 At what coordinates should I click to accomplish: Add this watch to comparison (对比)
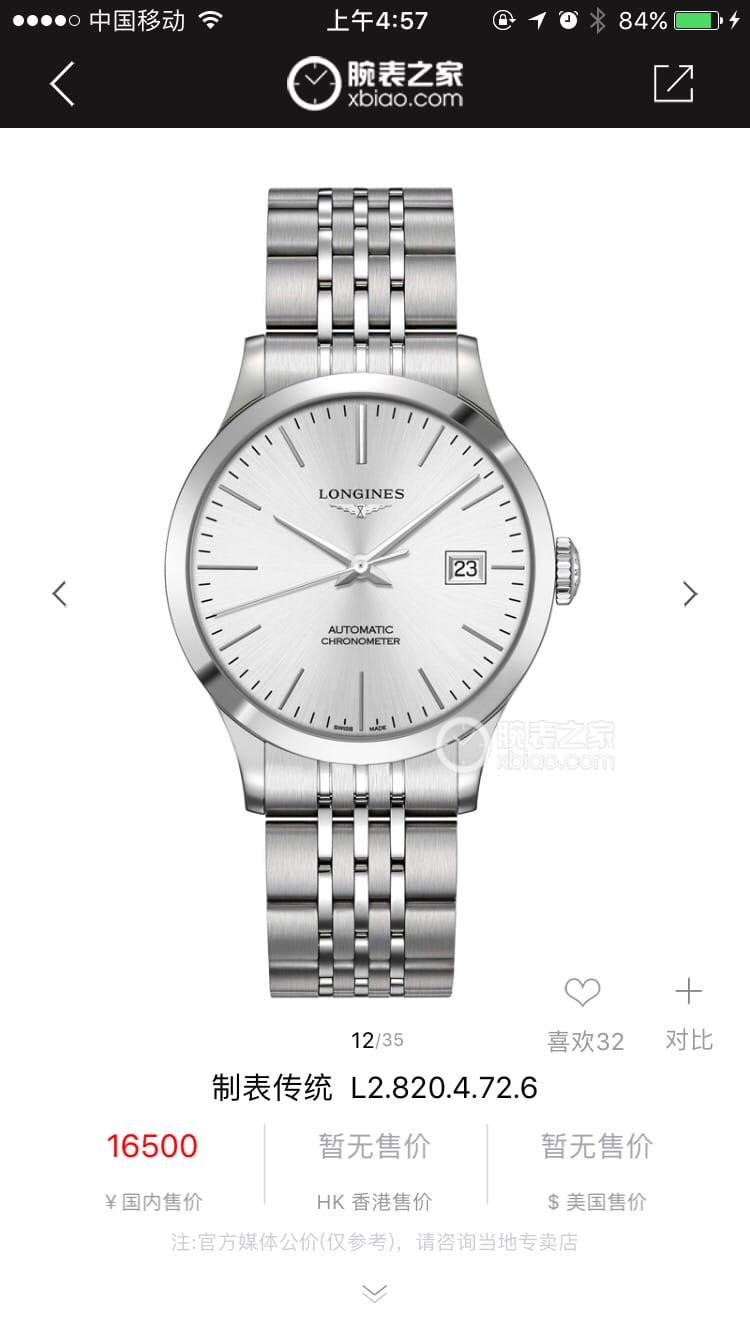[689, 993]
